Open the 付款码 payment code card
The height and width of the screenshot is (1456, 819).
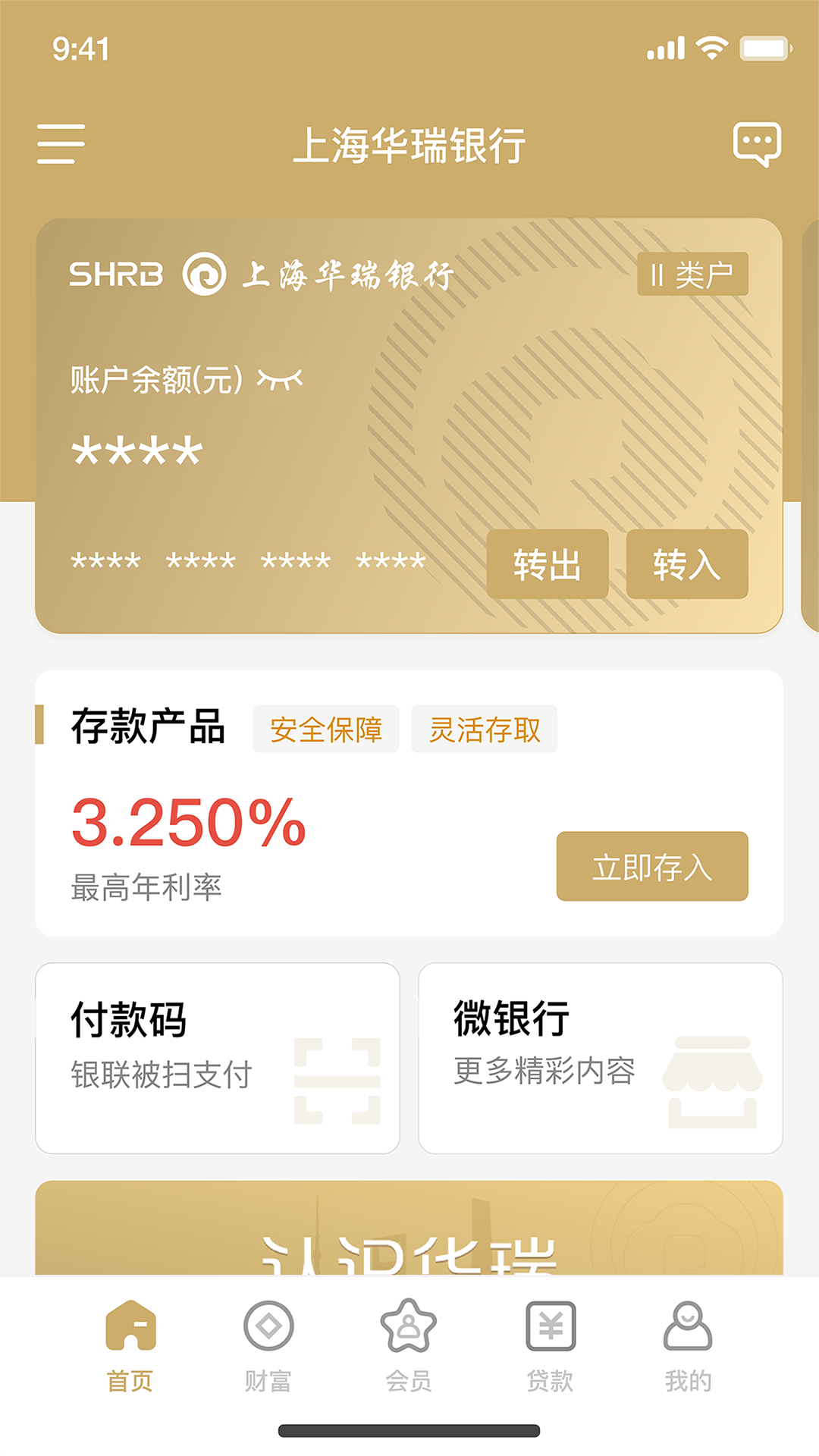click(x=218, y=1058)
